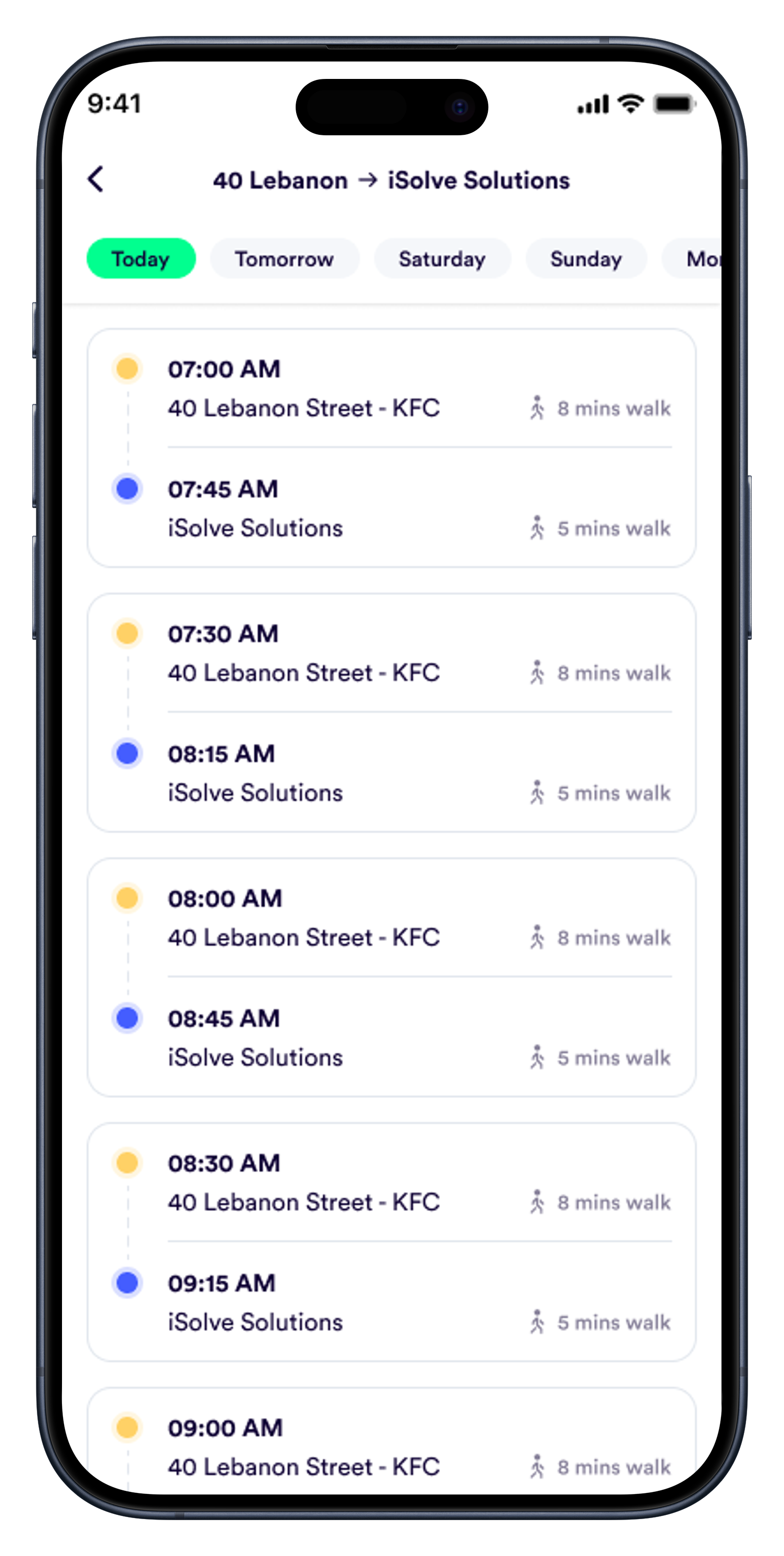Viewport: 784px width, 1556px height.
Task: Show Saturday's trips
Action: (442, 258)
